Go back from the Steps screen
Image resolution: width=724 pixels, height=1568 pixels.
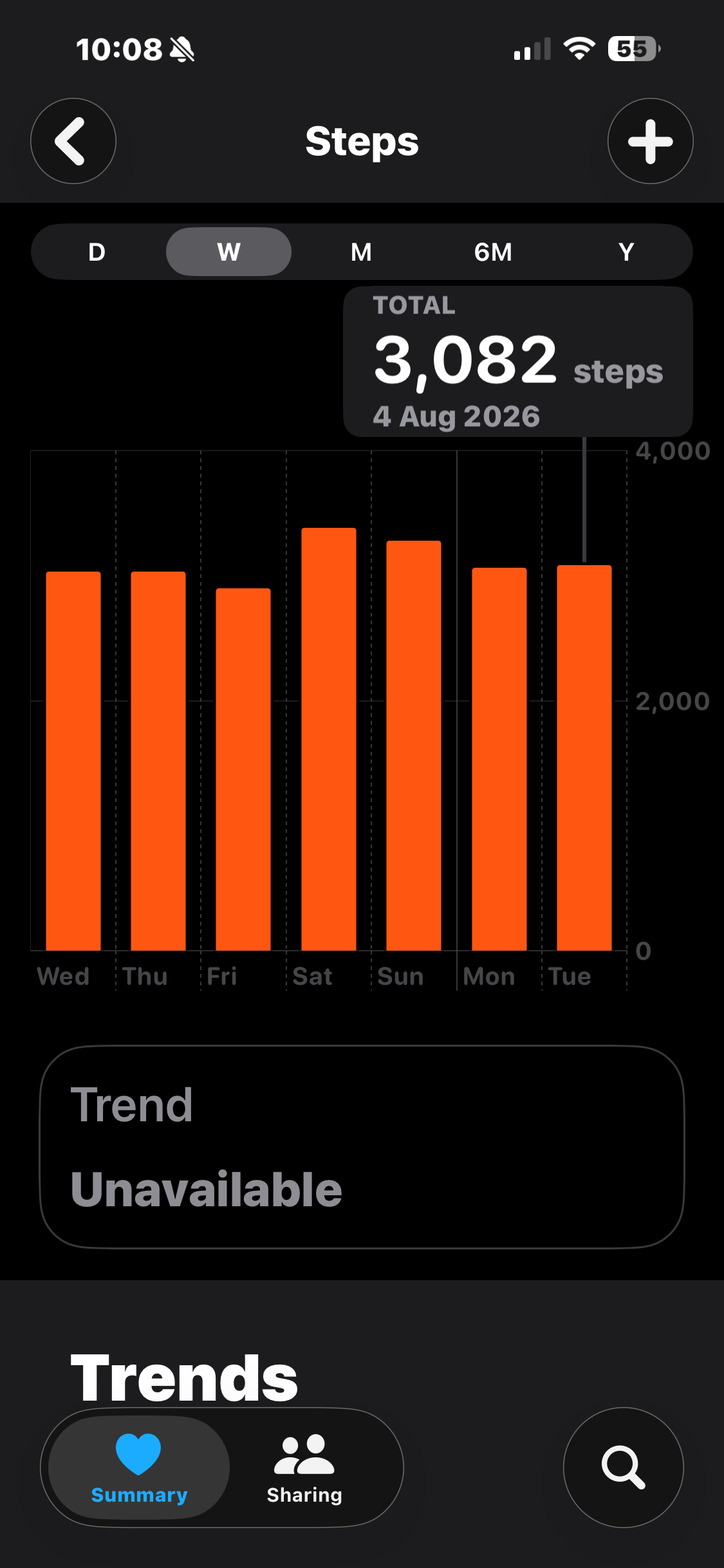73,141
